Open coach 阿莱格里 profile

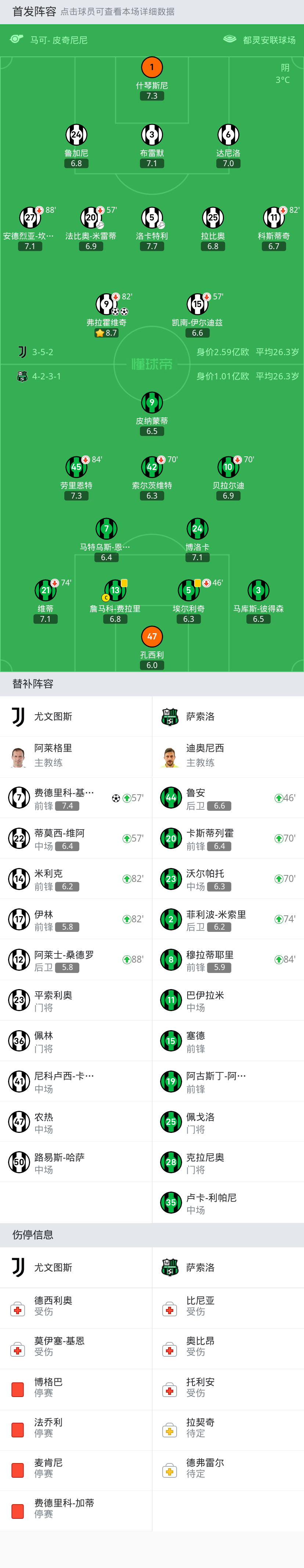pos(76,756)
